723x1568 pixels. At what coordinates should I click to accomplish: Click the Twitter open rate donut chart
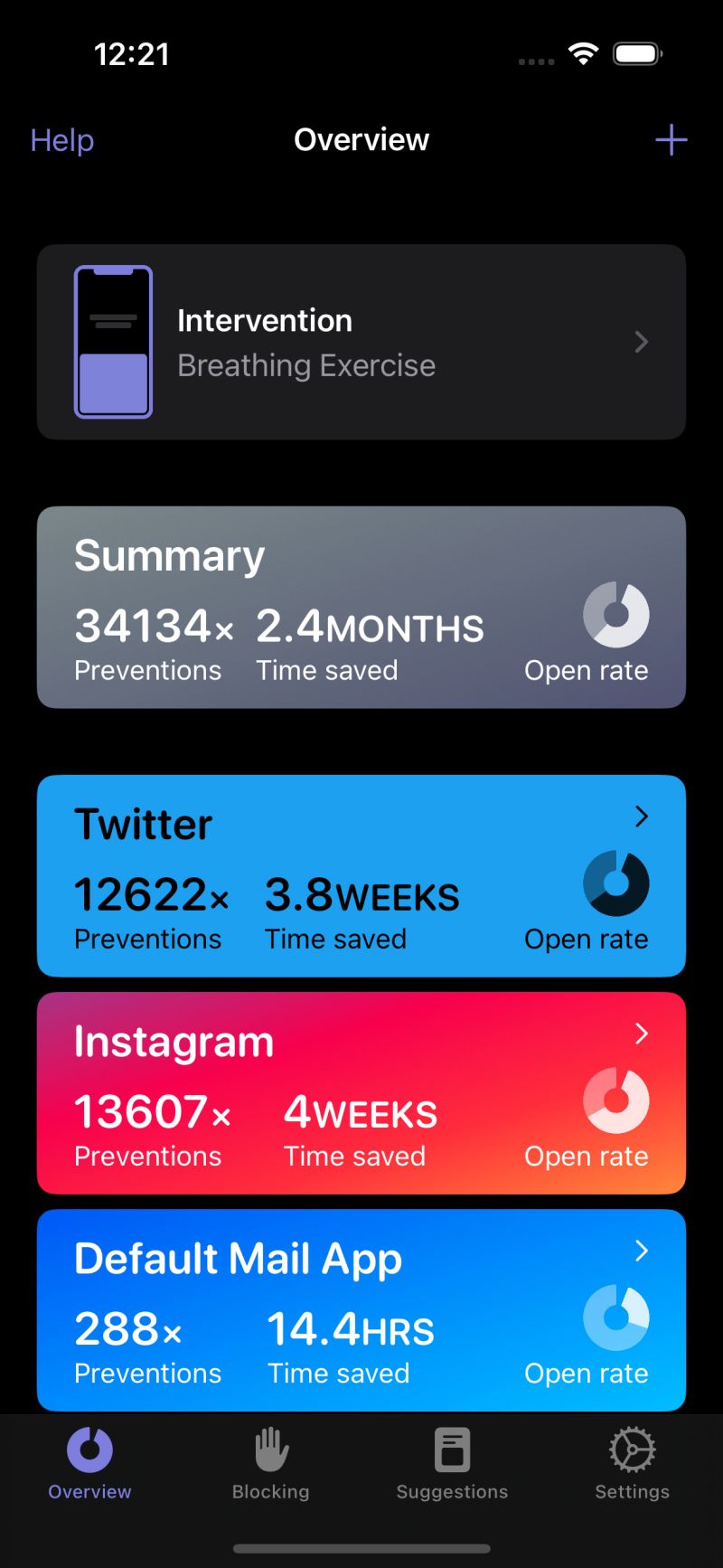(x=617, y=883)
